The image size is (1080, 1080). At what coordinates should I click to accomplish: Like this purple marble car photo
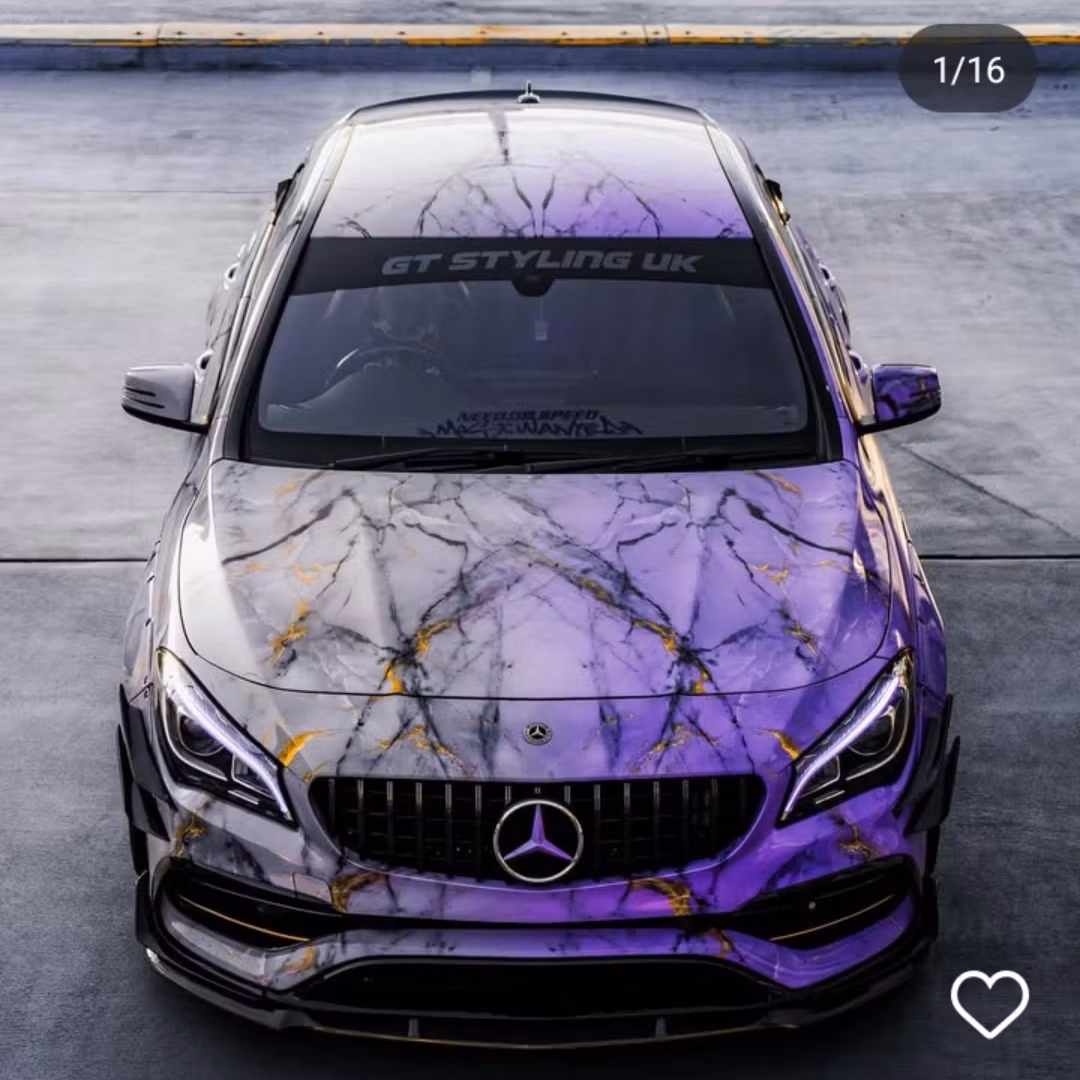[x=989, y=1003]
